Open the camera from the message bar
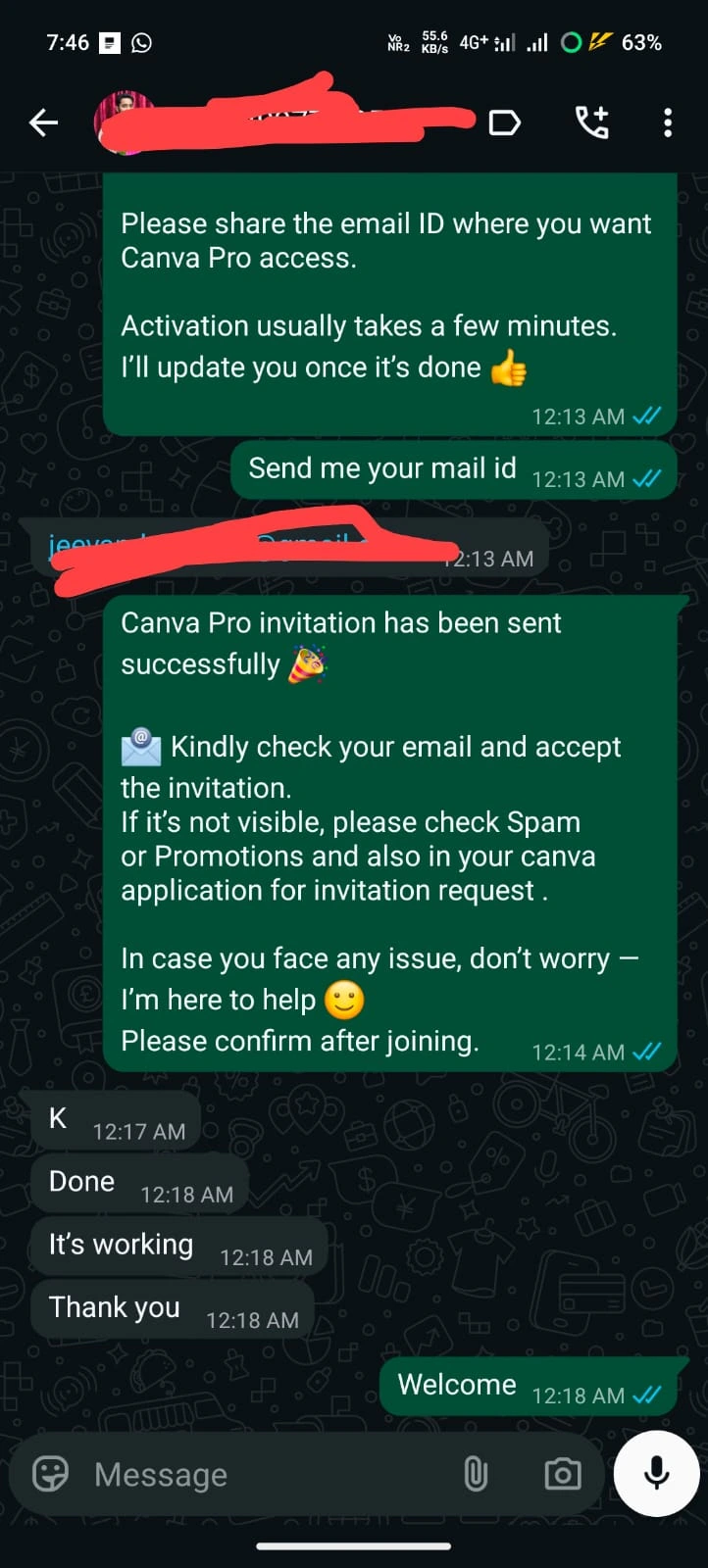708x1568 pixels. 562,1473
